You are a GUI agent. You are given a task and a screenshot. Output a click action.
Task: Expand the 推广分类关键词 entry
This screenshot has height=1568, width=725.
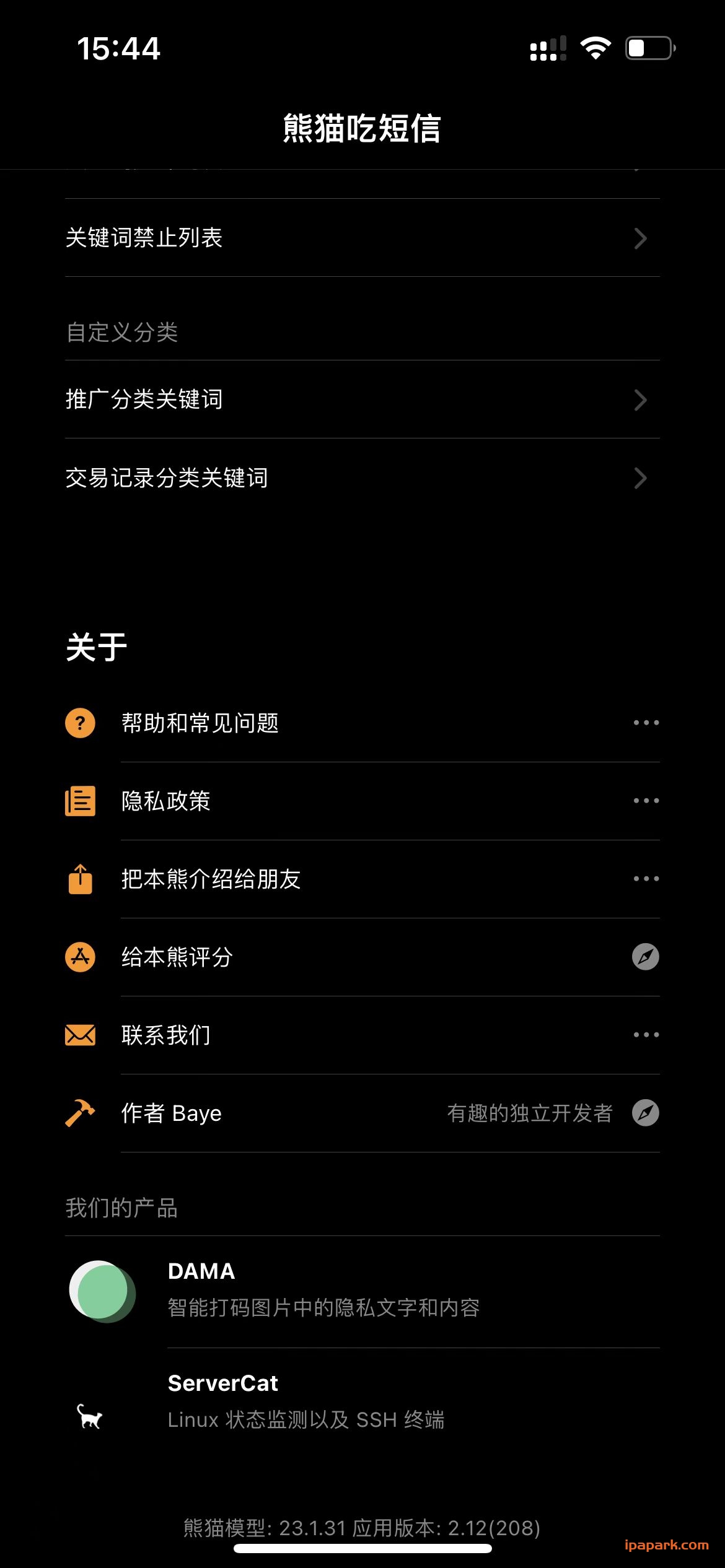[x=362, y=400]
